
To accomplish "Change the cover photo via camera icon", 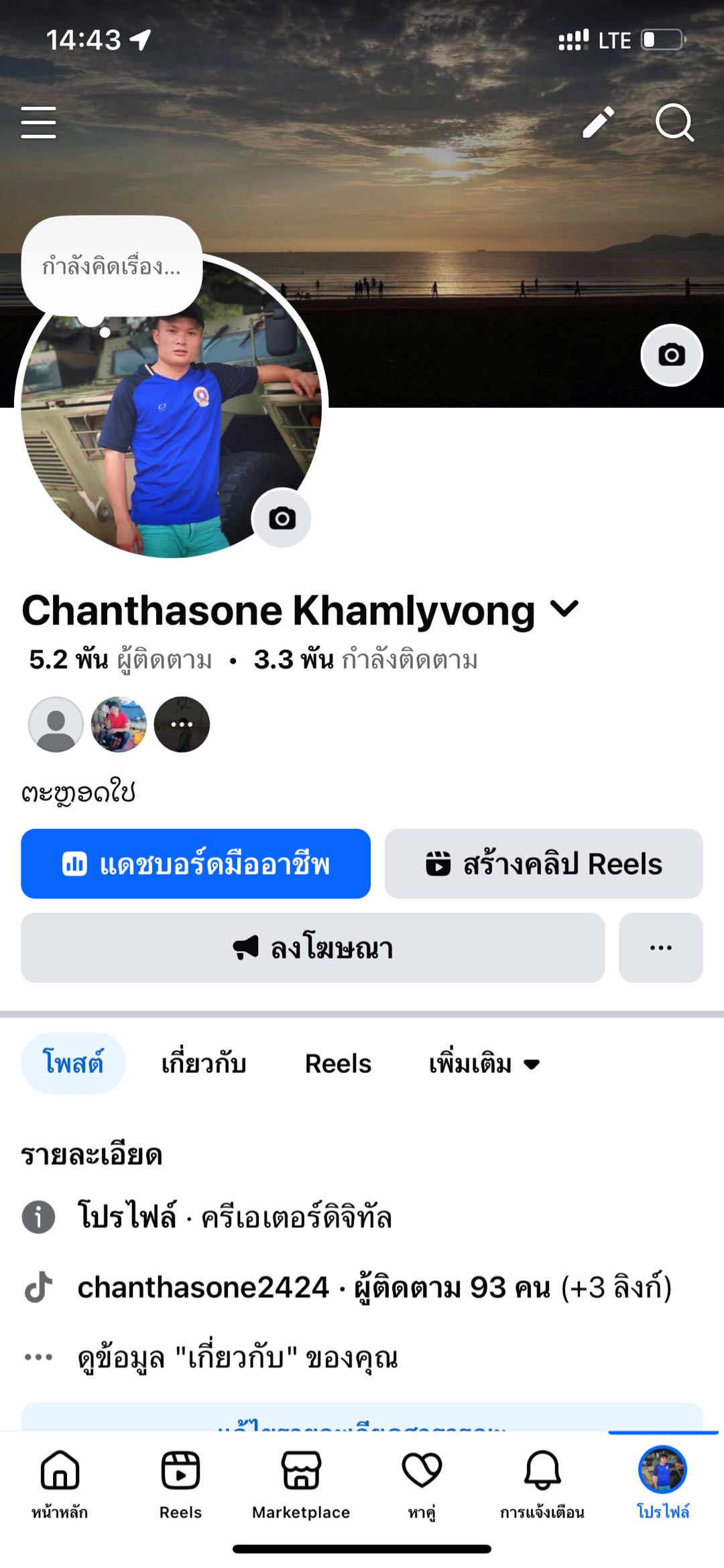I will [x=671, y=355].
